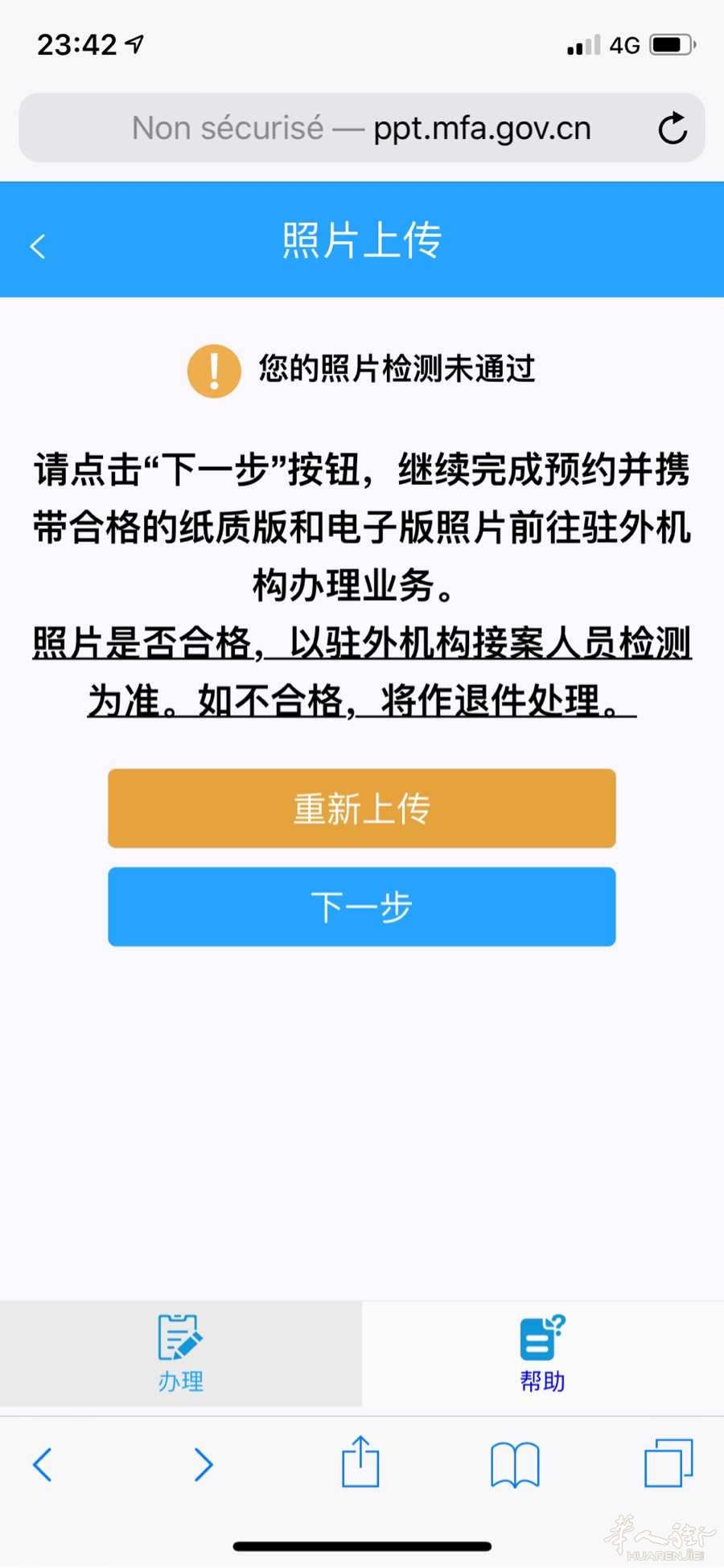Image resolution: width=724 pixels, height=1568 pixels.
Task: Go to previous page in Safari toolbar
Action: [43, 1464]
